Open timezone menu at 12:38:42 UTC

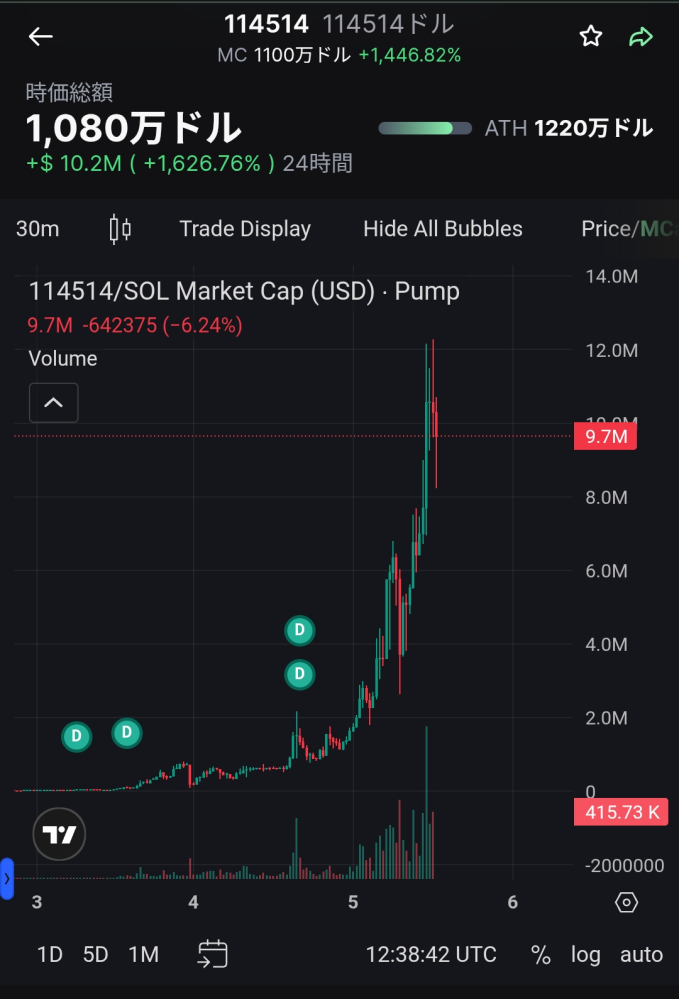431,954
